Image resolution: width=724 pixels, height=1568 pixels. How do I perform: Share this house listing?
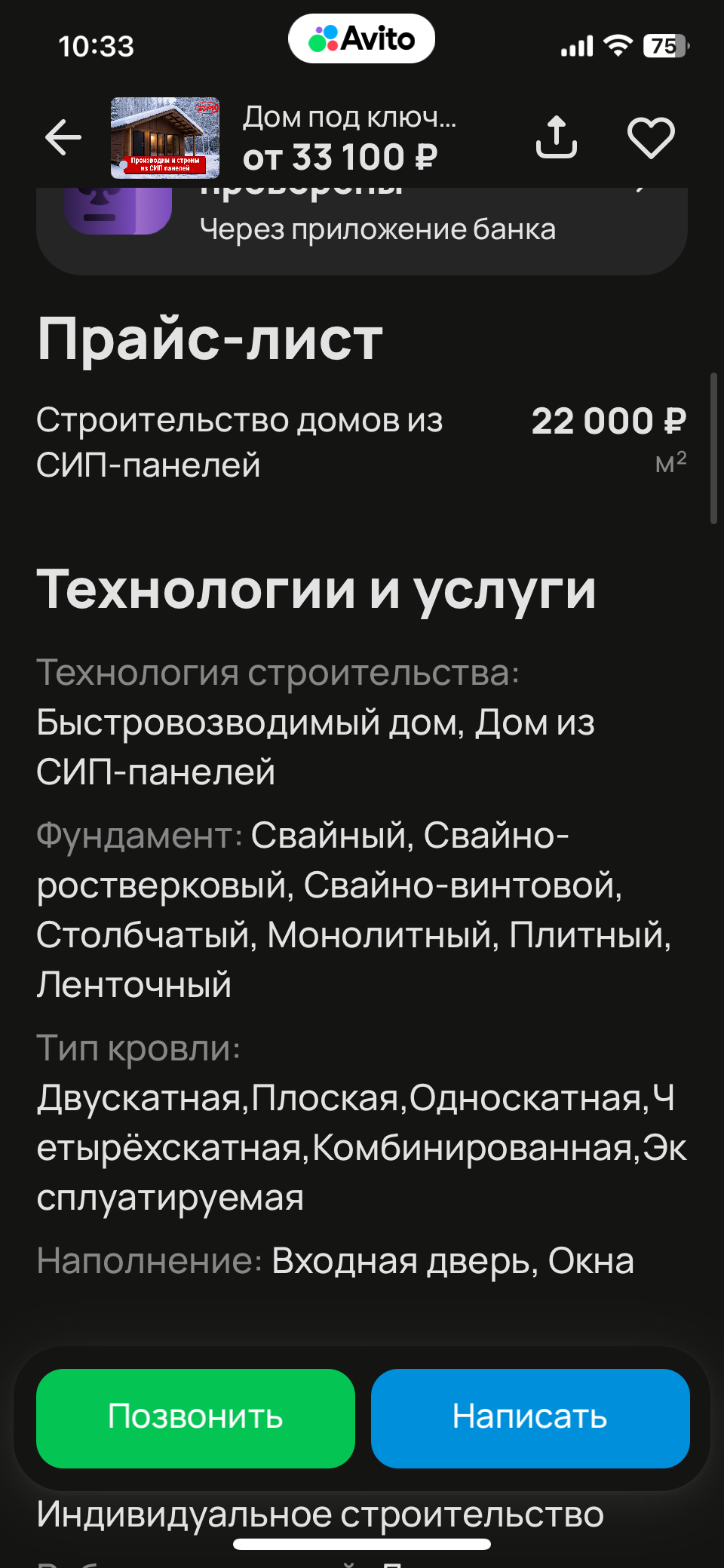(557, 138)
